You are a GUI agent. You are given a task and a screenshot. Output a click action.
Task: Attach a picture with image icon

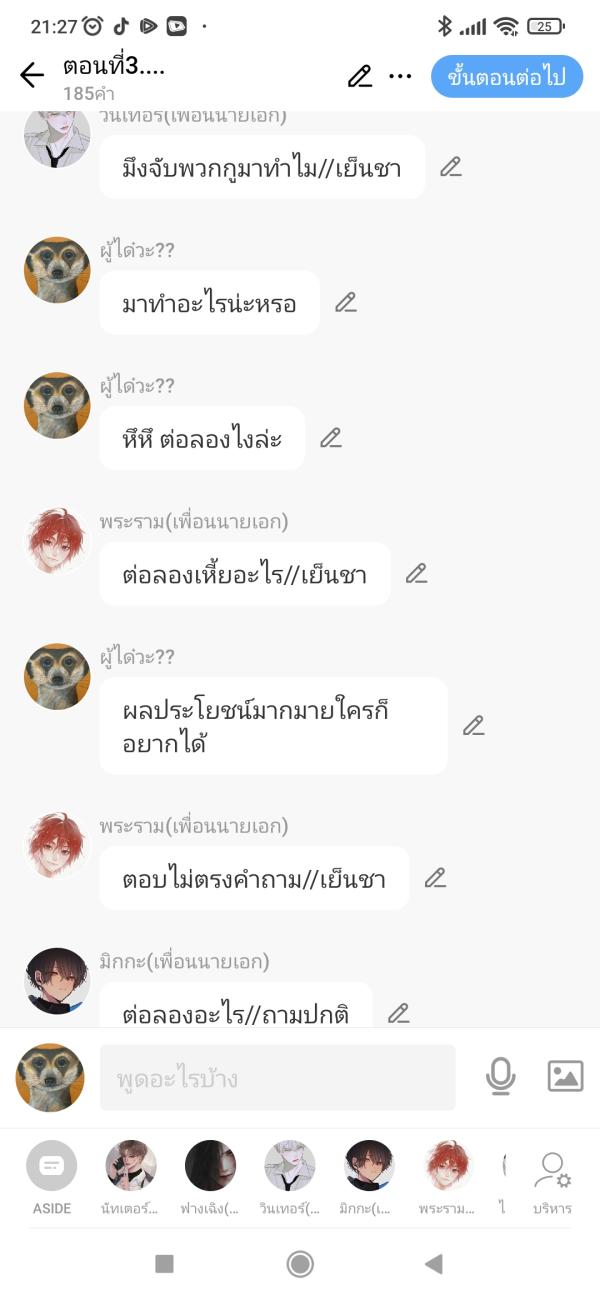pos(565,1076)
